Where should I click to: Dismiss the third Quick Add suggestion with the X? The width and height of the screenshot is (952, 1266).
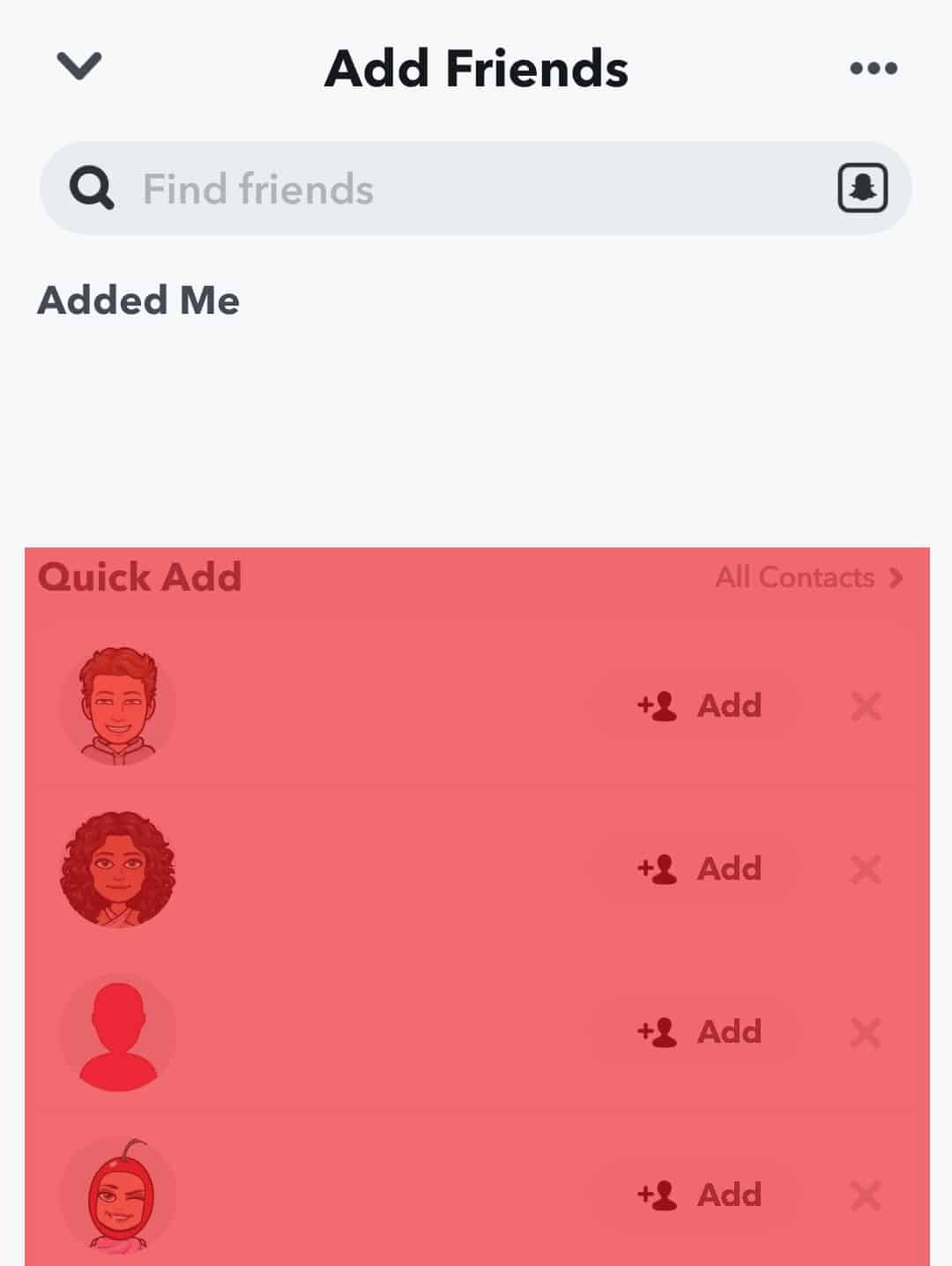click(x=866, y=1031)
